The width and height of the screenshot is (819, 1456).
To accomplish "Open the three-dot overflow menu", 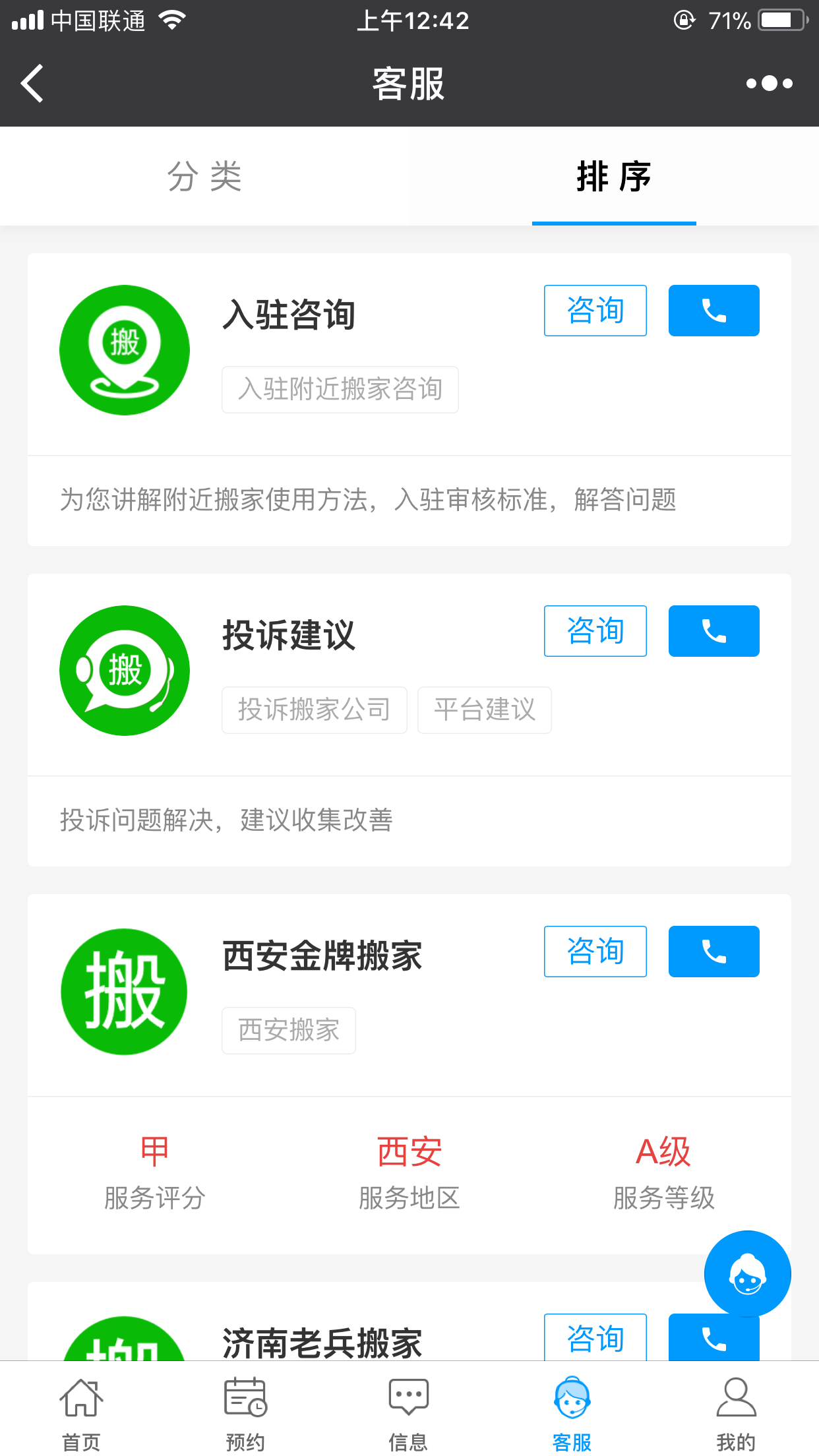I will pos(769,84).
